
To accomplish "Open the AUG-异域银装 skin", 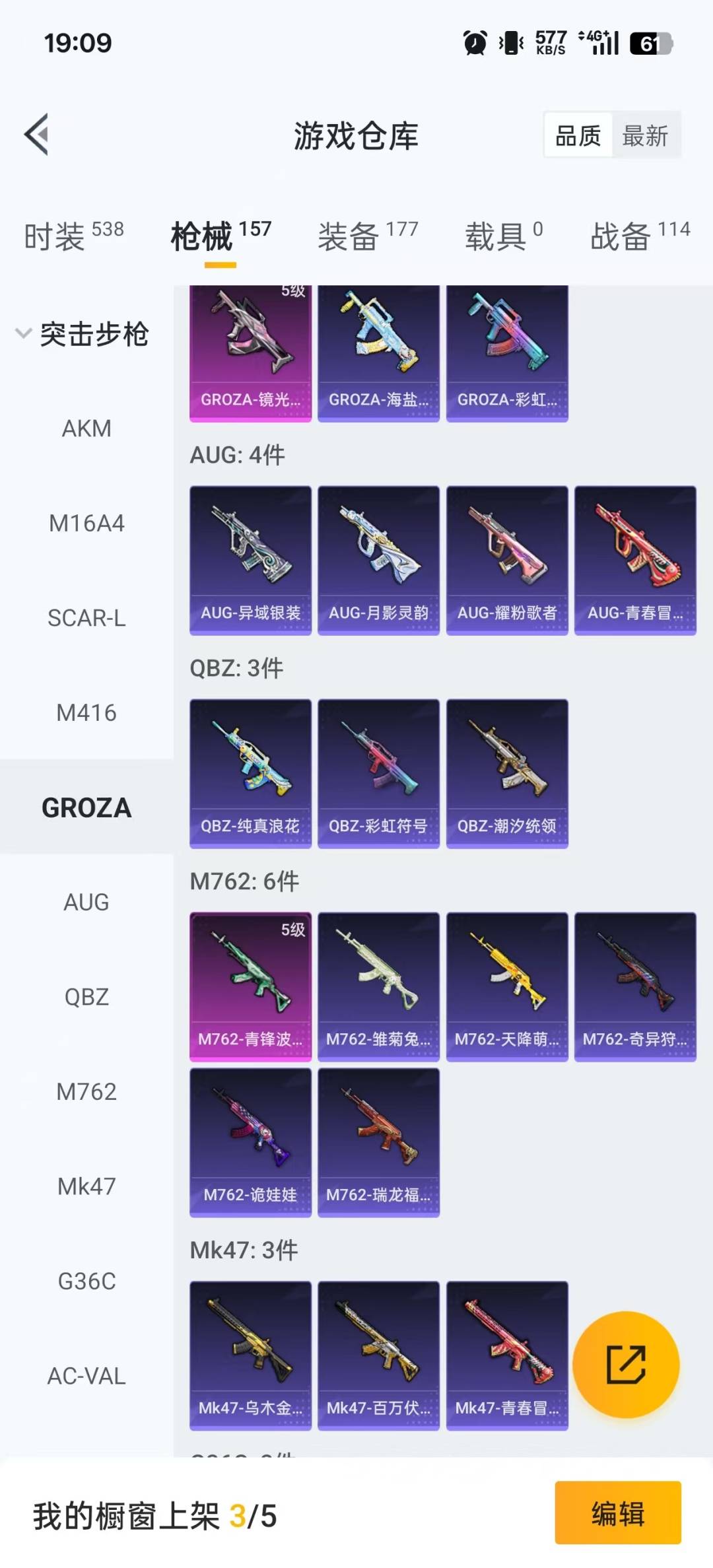I will (250, 561).
